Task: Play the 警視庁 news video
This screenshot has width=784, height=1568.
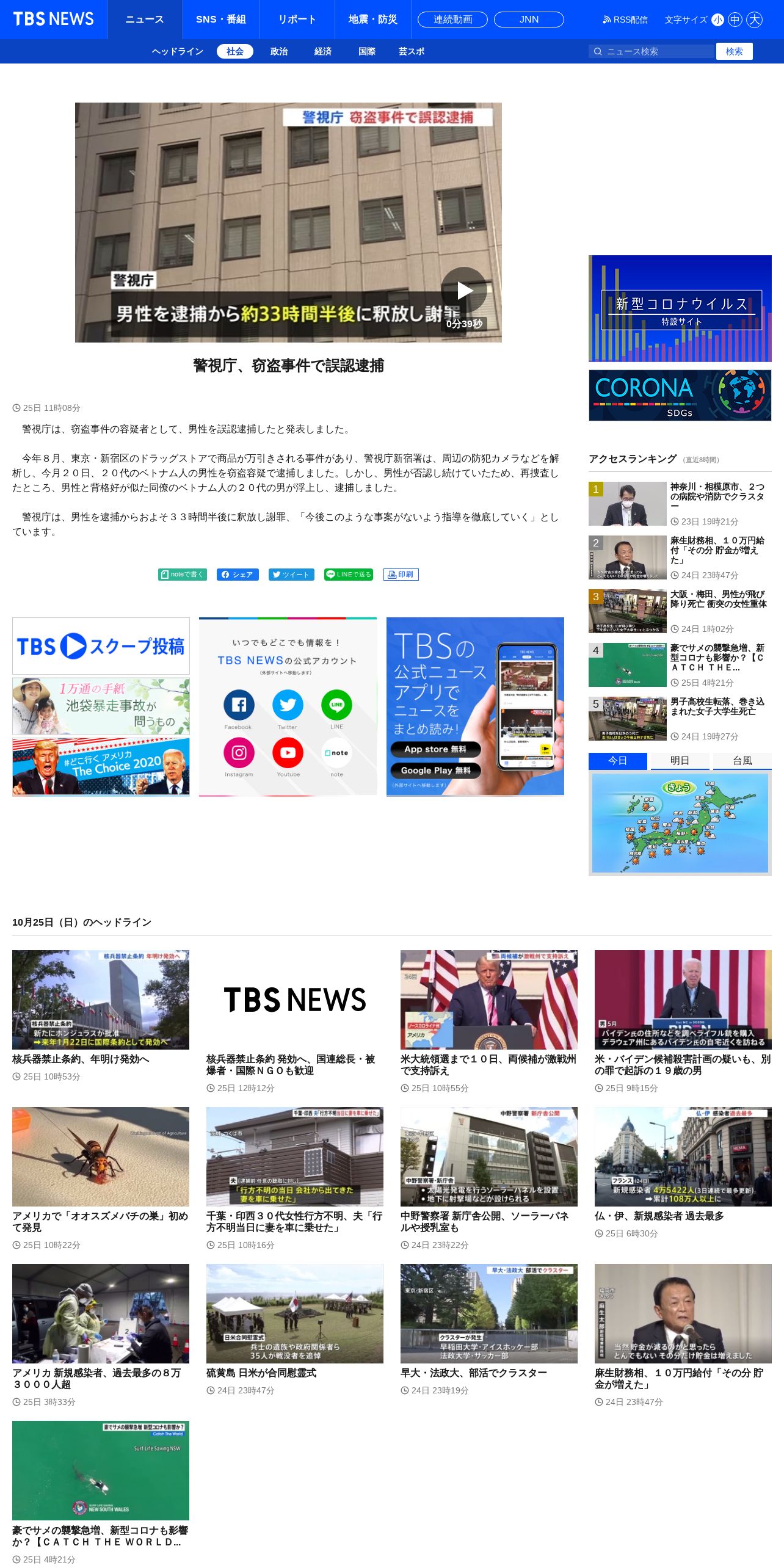Action: tap(464, 290)
